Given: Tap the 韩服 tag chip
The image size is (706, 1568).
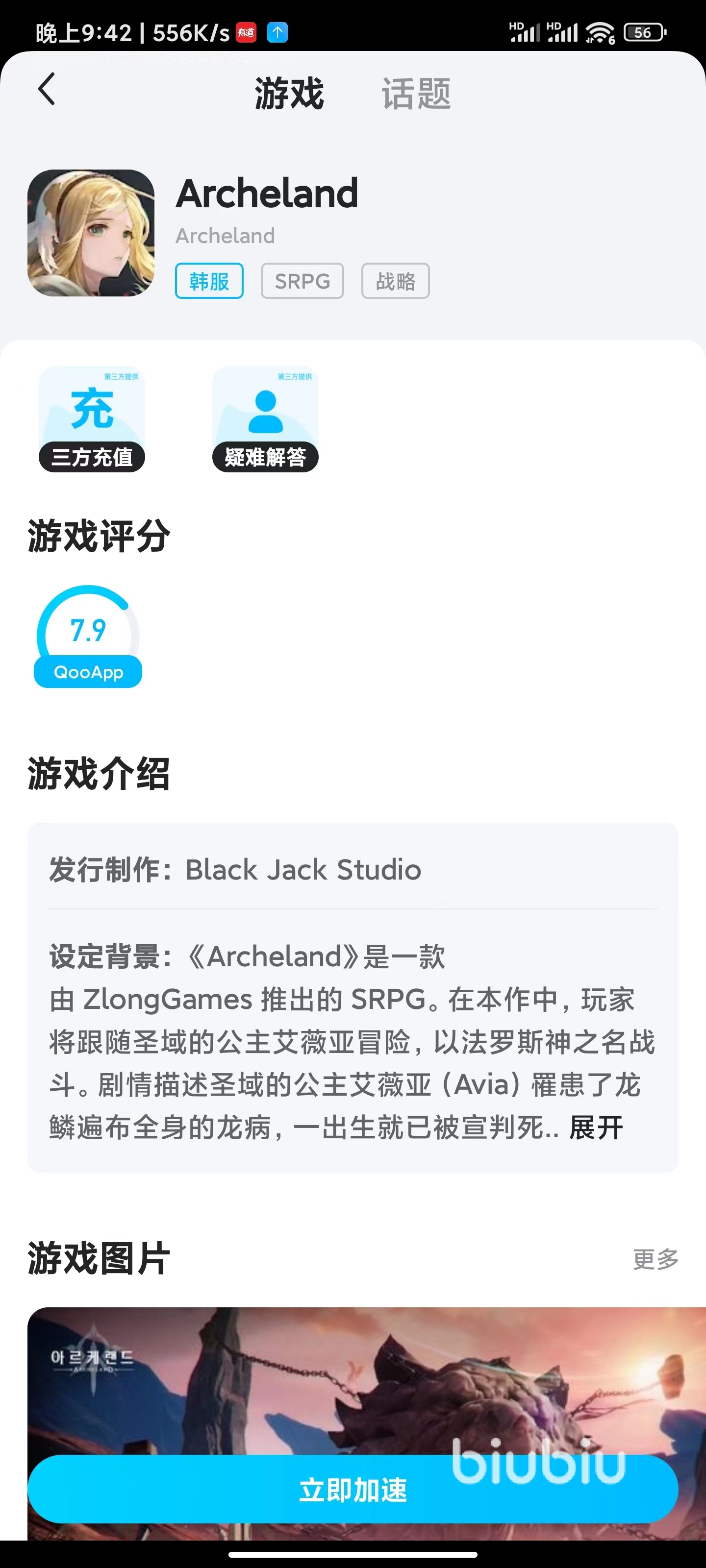Looking at the screenshot, I should tap(209, 281).
